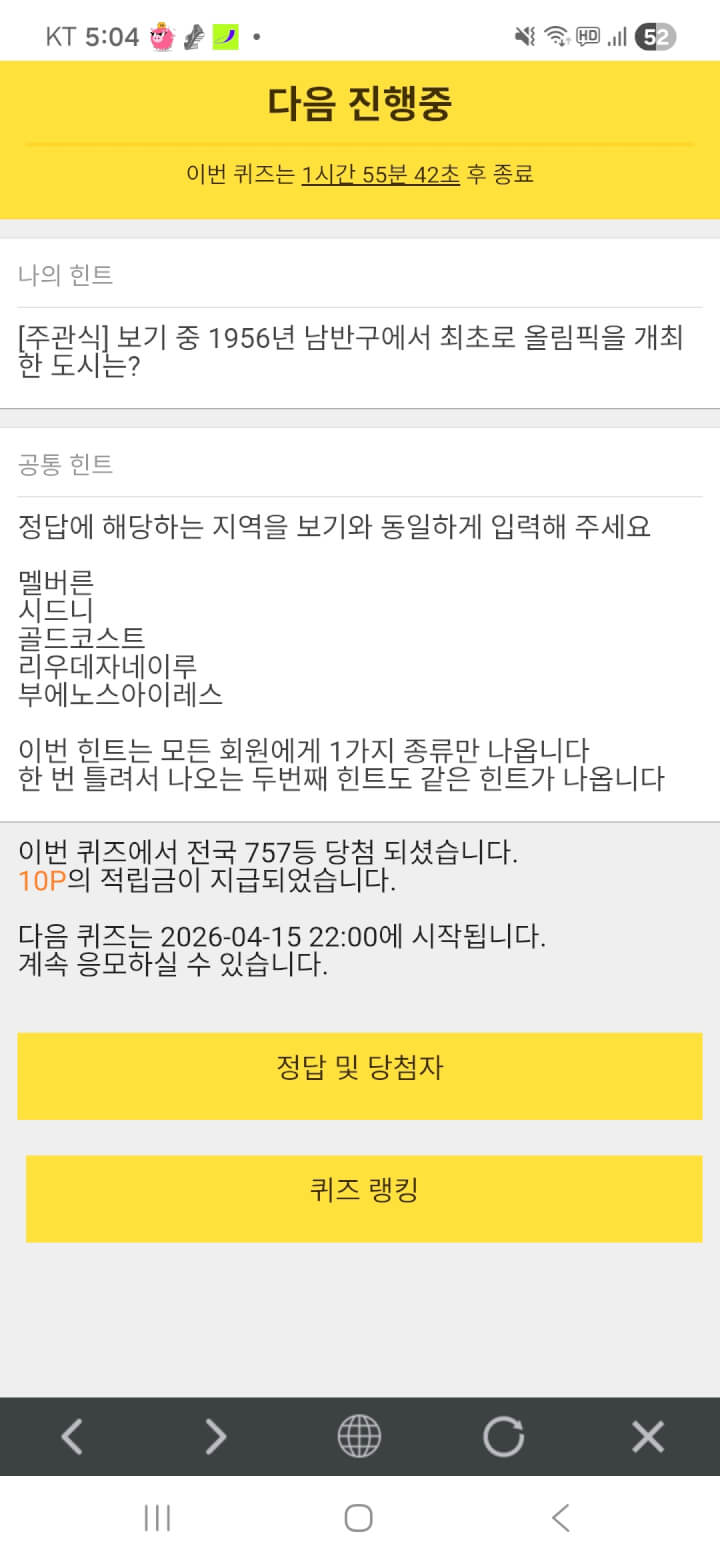The width and height of the screenshot is (720, 1560).
Task: Open recent apps from navigation bar
Action: (157, 1518)
